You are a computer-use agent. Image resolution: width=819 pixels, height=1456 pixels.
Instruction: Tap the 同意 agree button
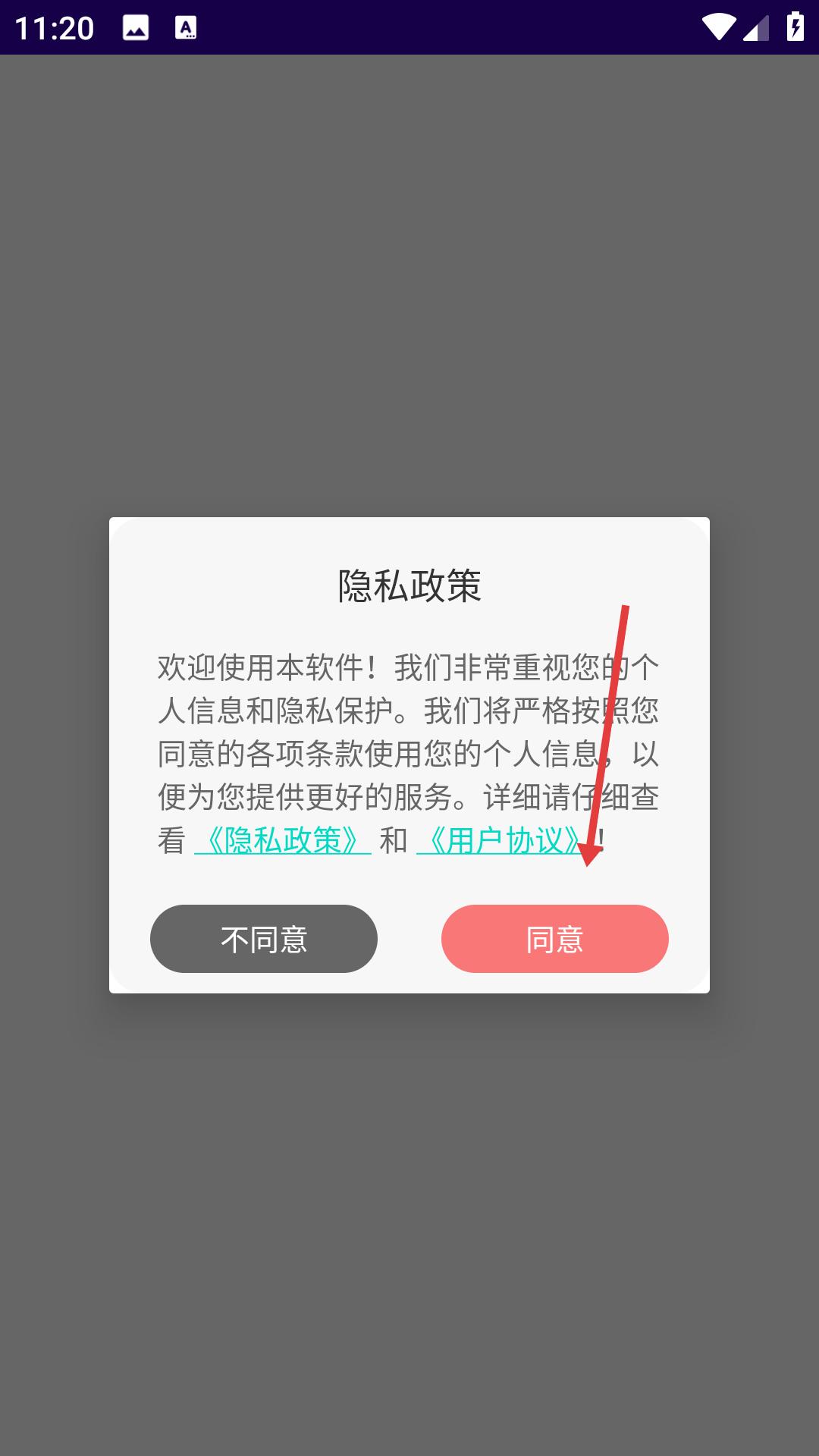point(554,939)
